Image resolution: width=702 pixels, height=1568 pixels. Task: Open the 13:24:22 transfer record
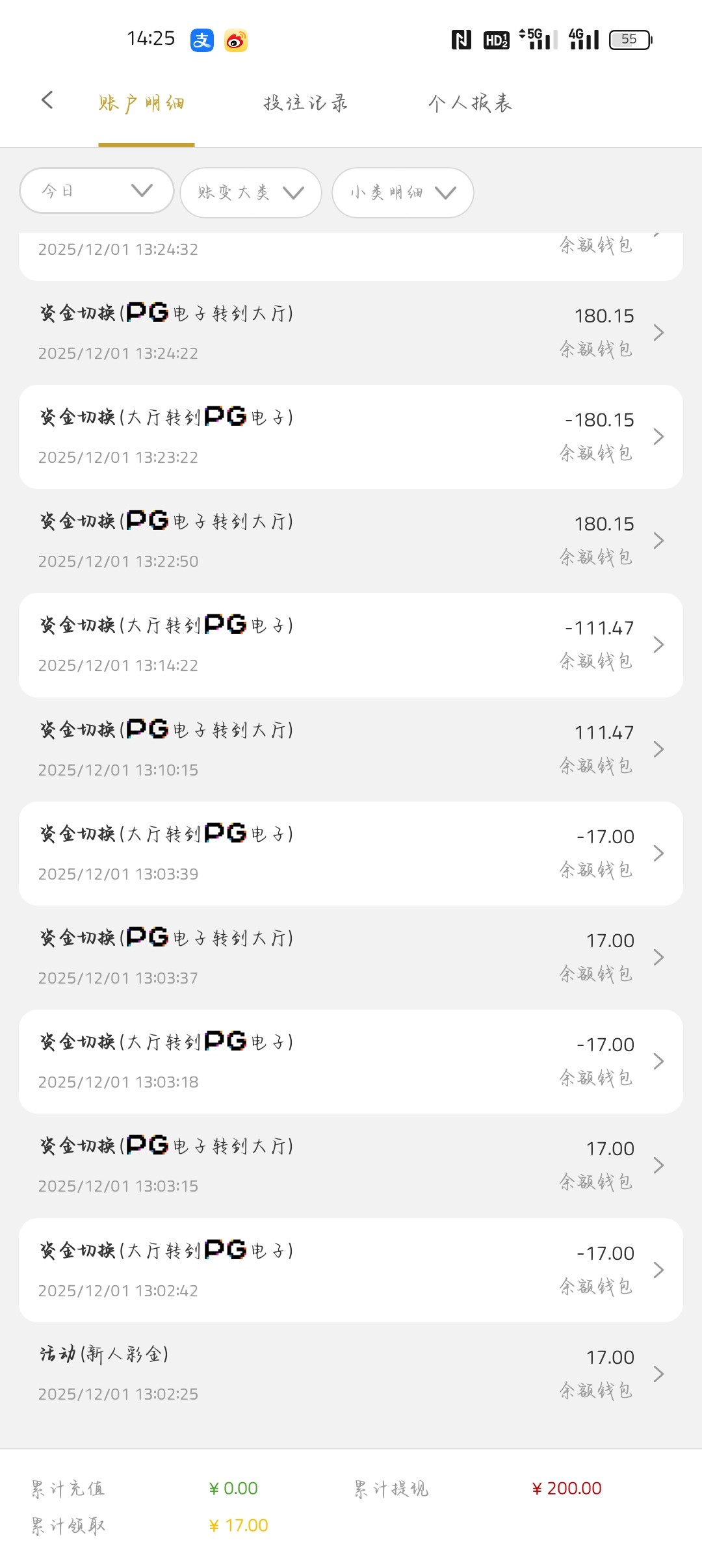point(351,333)
